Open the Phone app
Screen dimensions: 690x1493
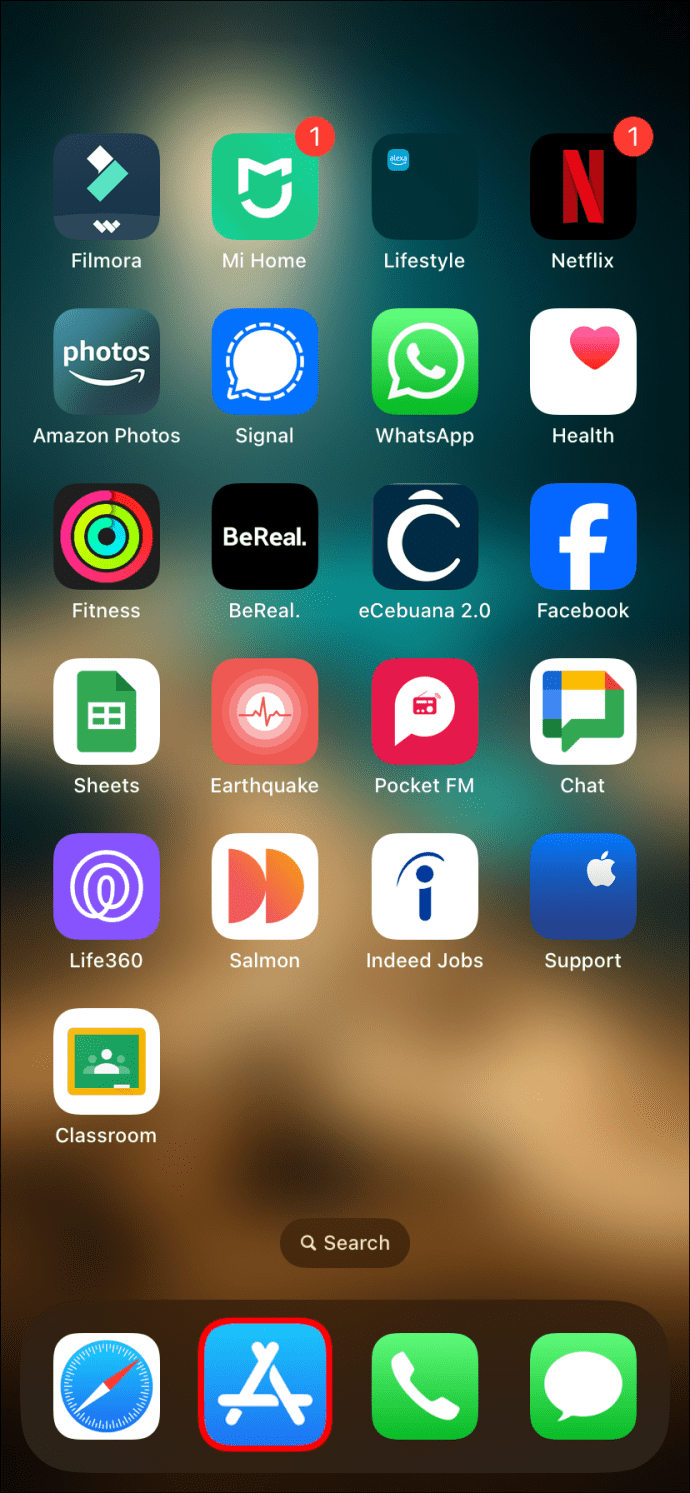coord(424,1385)
